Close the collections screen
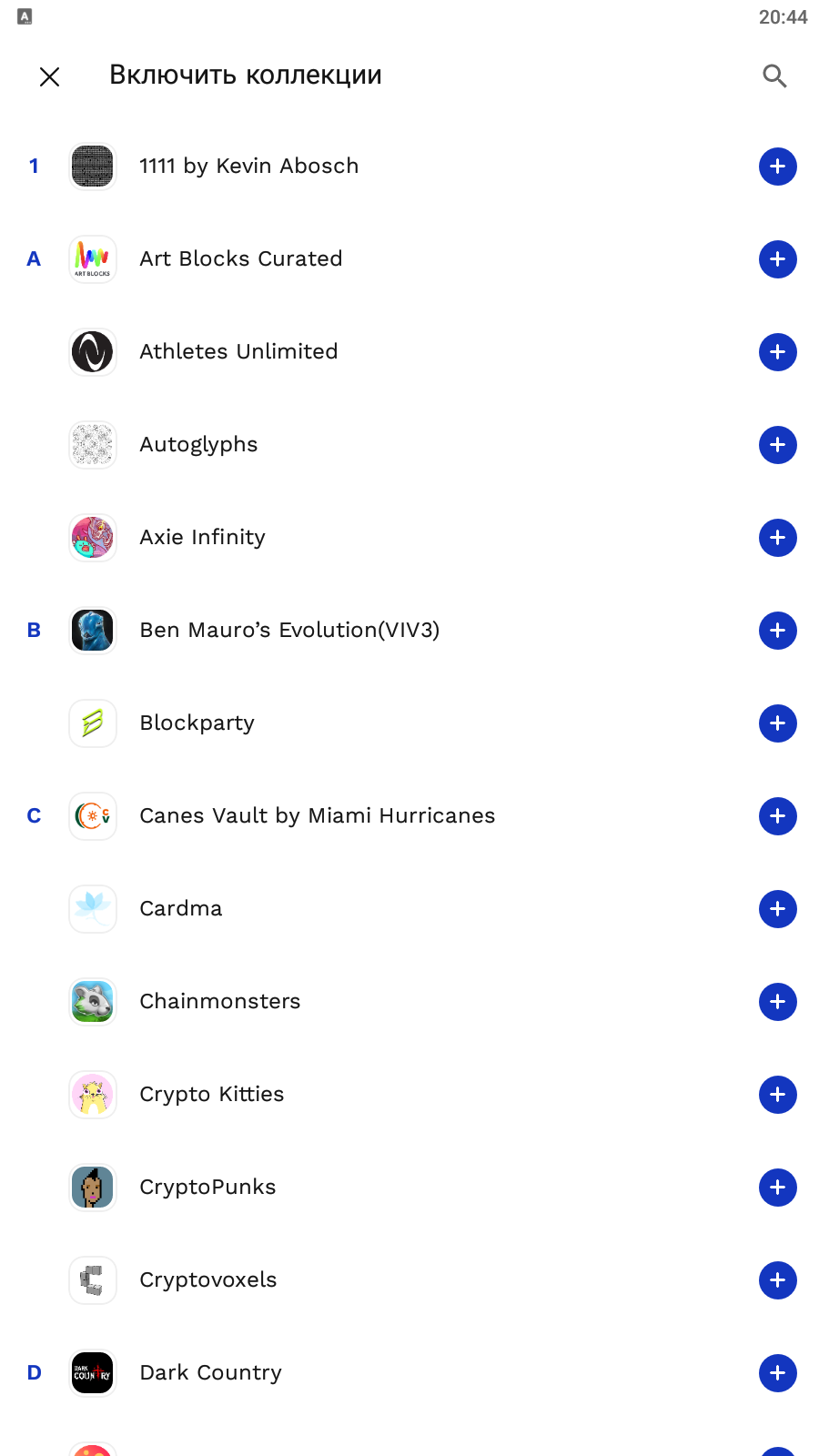Image resolution: width=819 pixels, height=1456 pixels. coord(50,76)
